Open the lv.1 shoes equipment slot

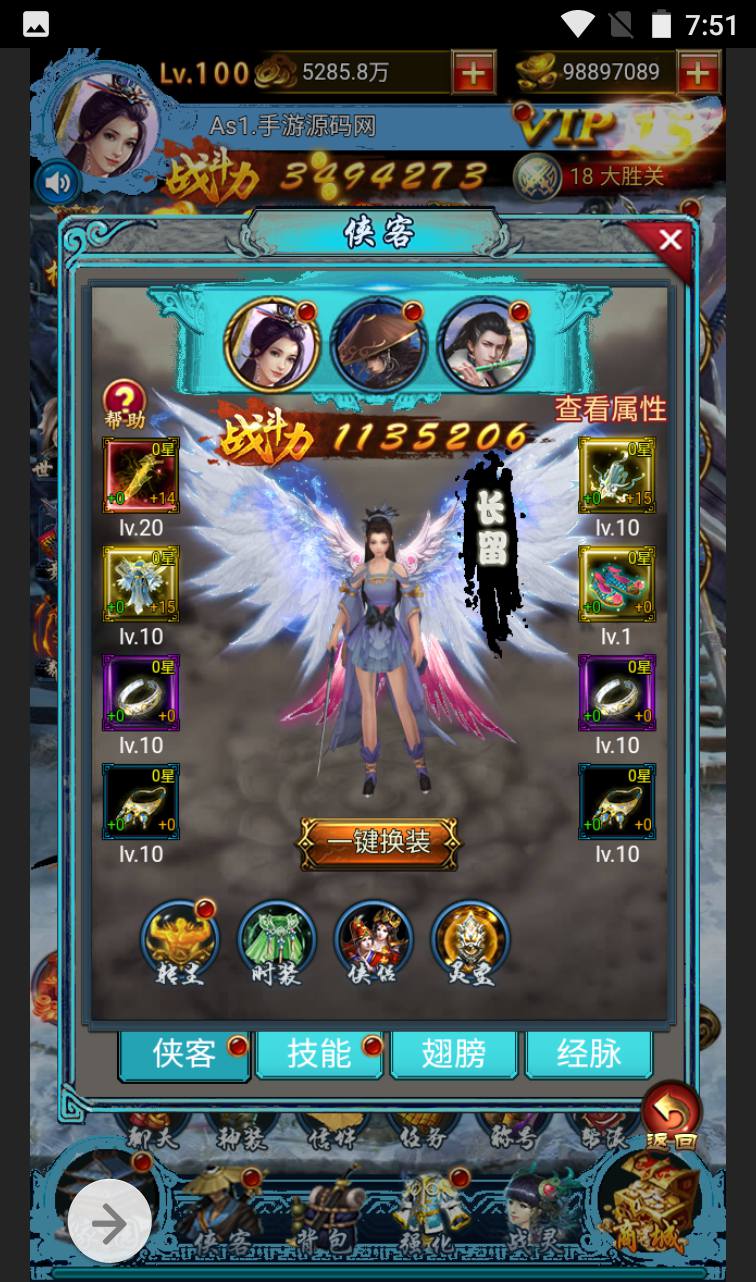click(x=617, y=583)
